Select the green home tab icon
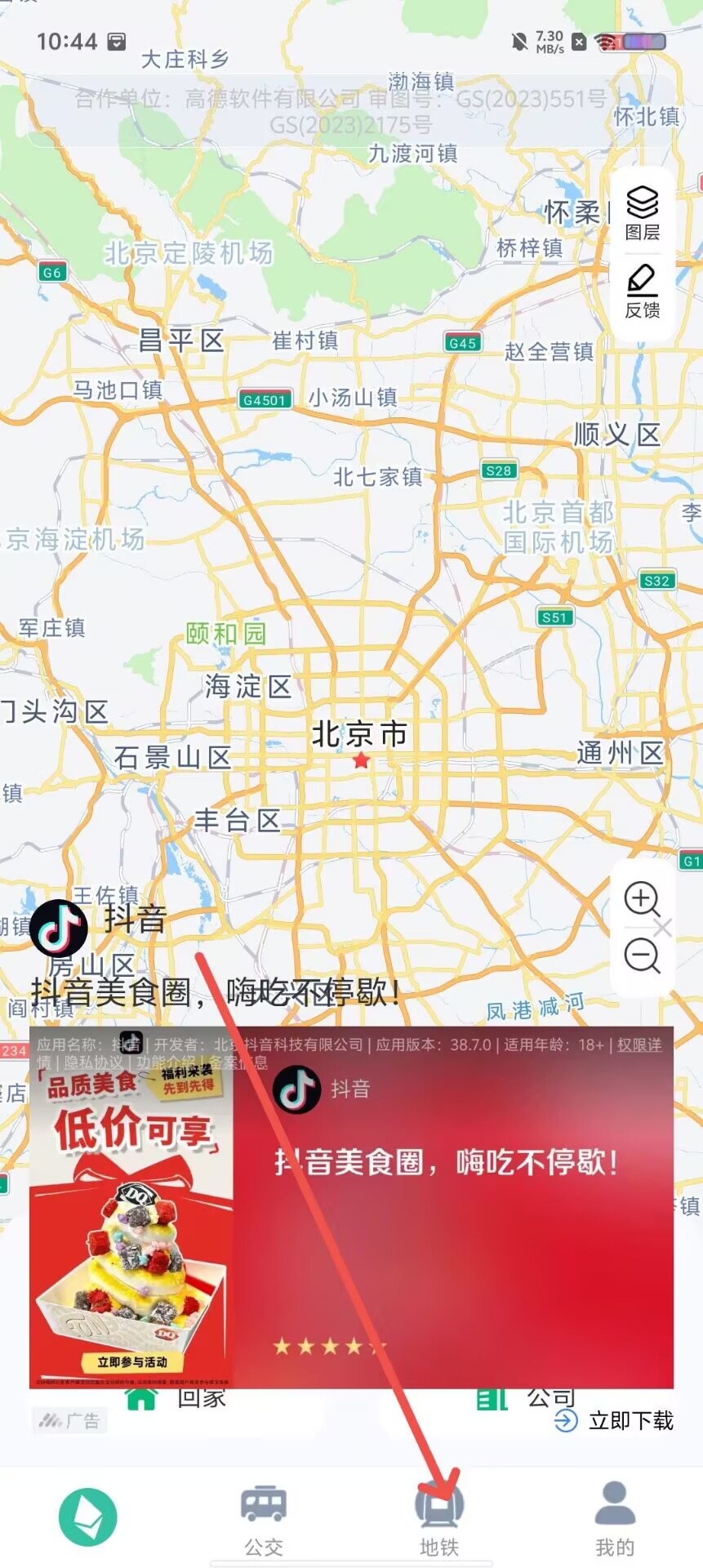703x1568 pixels. click(x=88, y=1517)
